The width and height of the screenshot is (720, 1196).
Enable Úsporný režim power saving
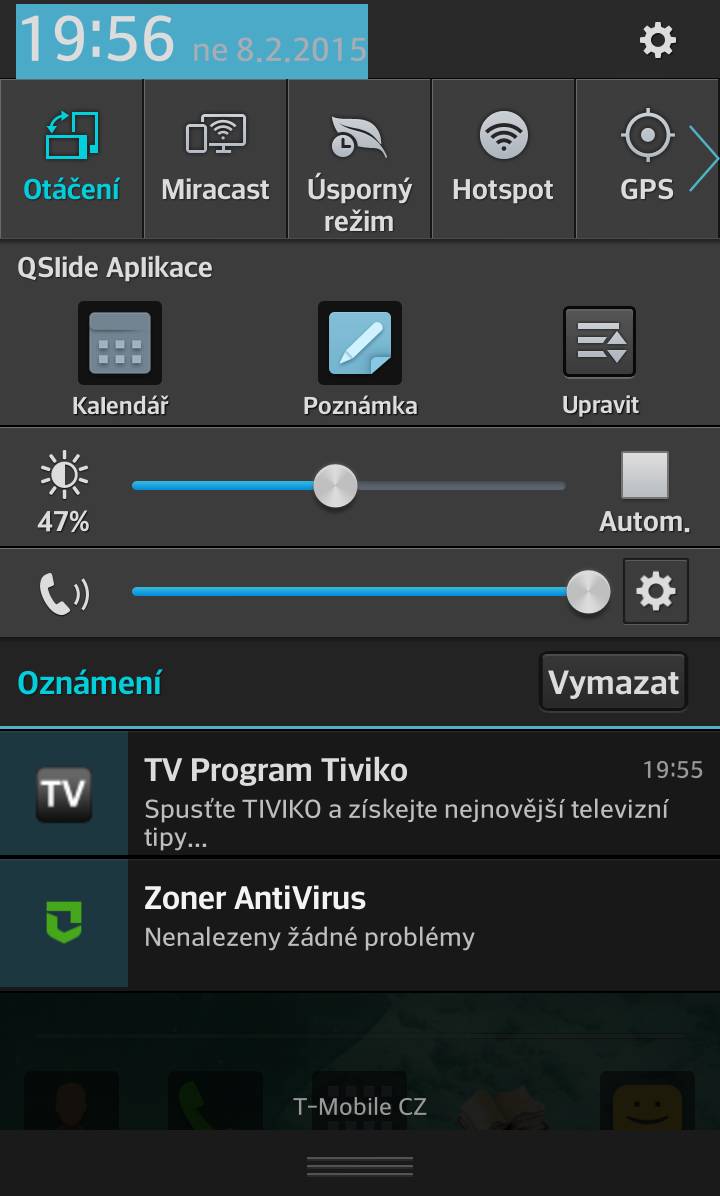[359, 157]
